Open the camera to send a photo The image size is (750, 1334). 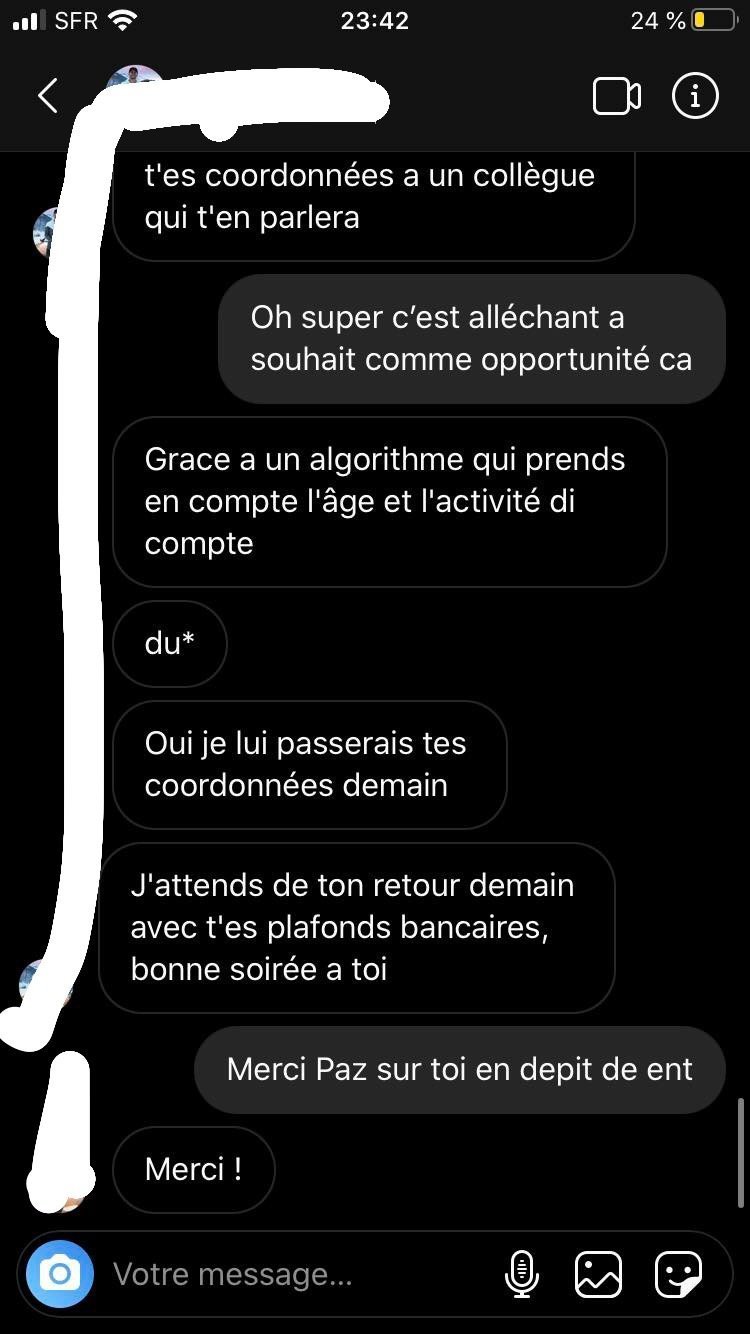[x=60, y=1274]
